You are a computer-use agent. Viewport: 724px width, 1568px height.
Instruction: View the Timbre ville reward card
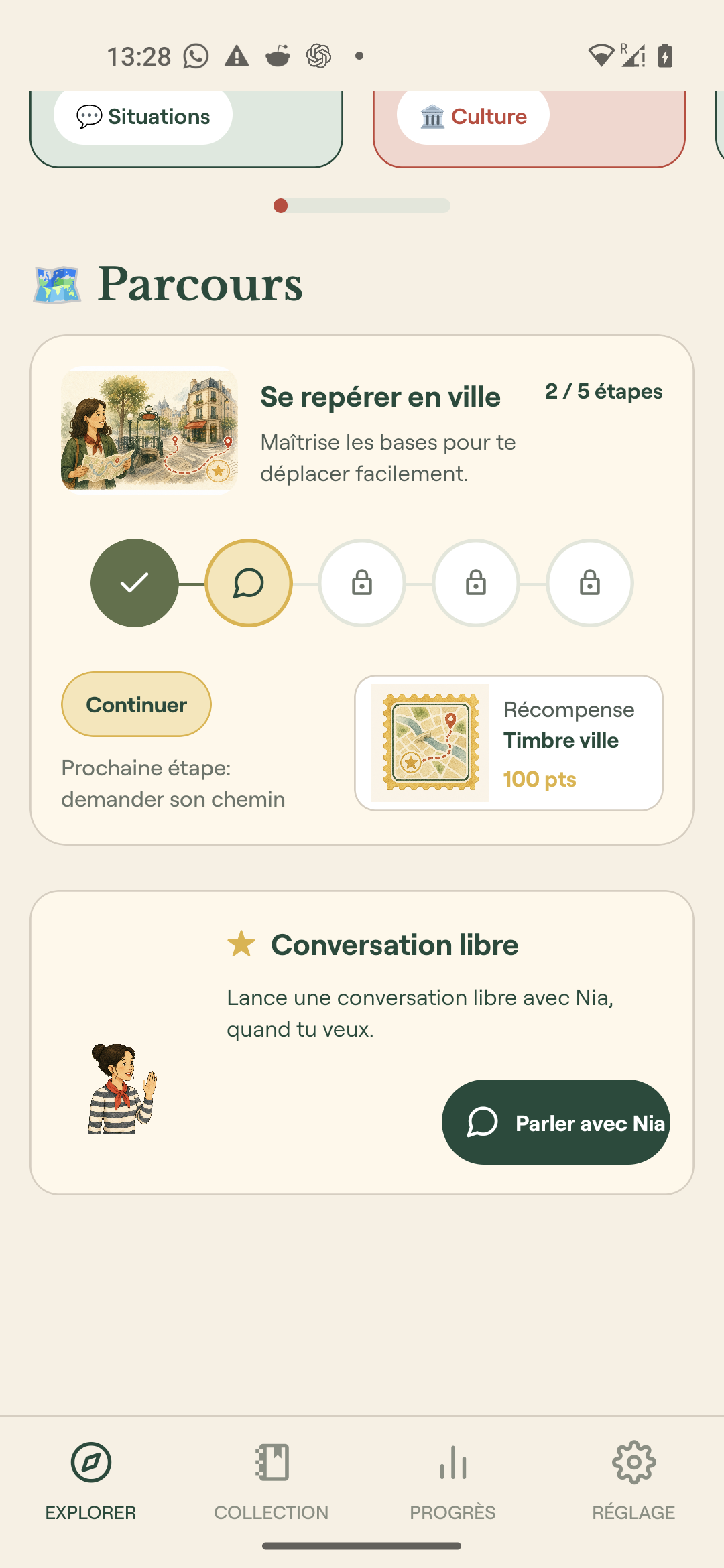(x=509, y=743)
